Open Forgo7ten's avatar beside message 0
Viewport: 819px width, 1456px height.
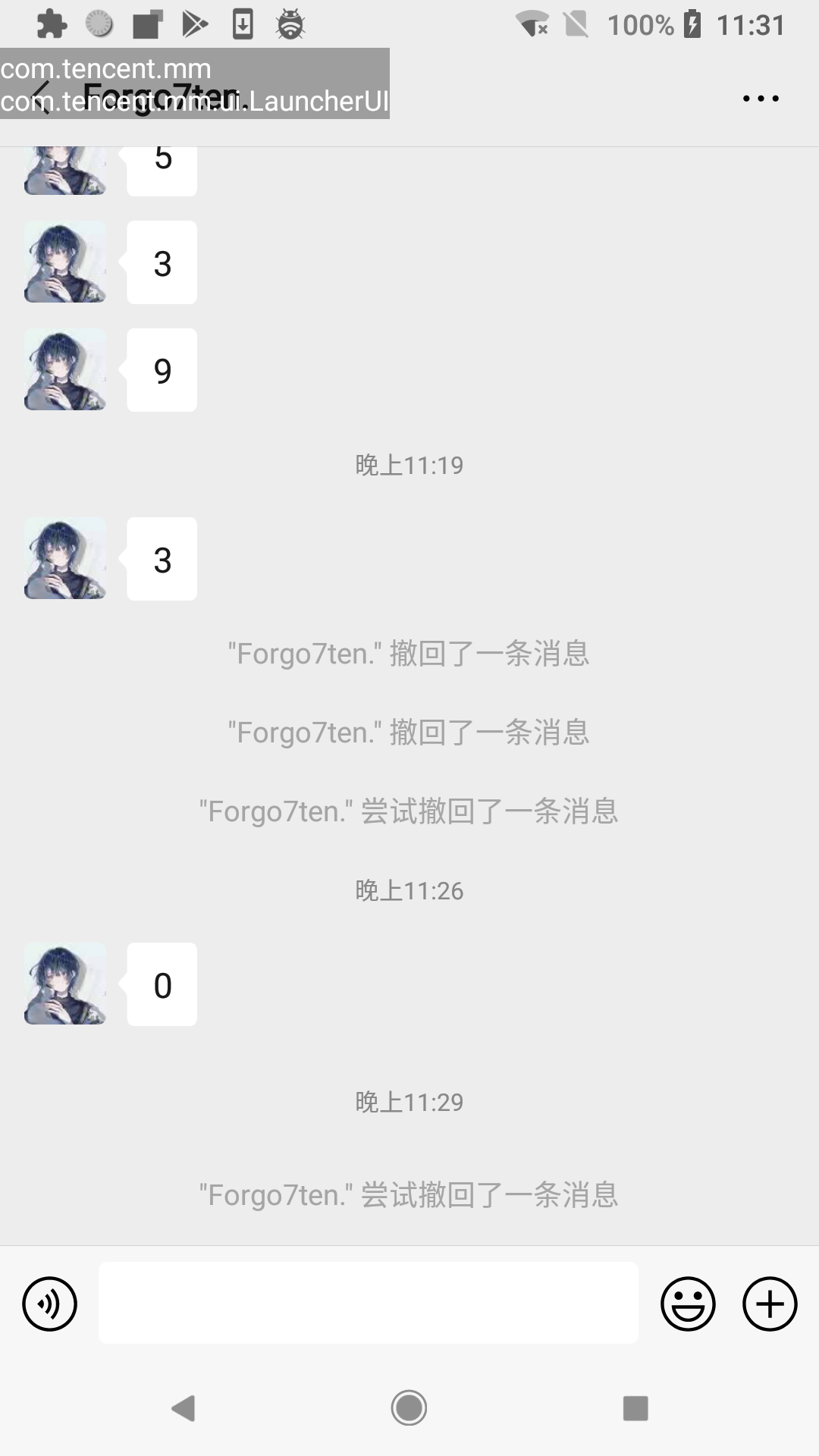pos(65,984)
